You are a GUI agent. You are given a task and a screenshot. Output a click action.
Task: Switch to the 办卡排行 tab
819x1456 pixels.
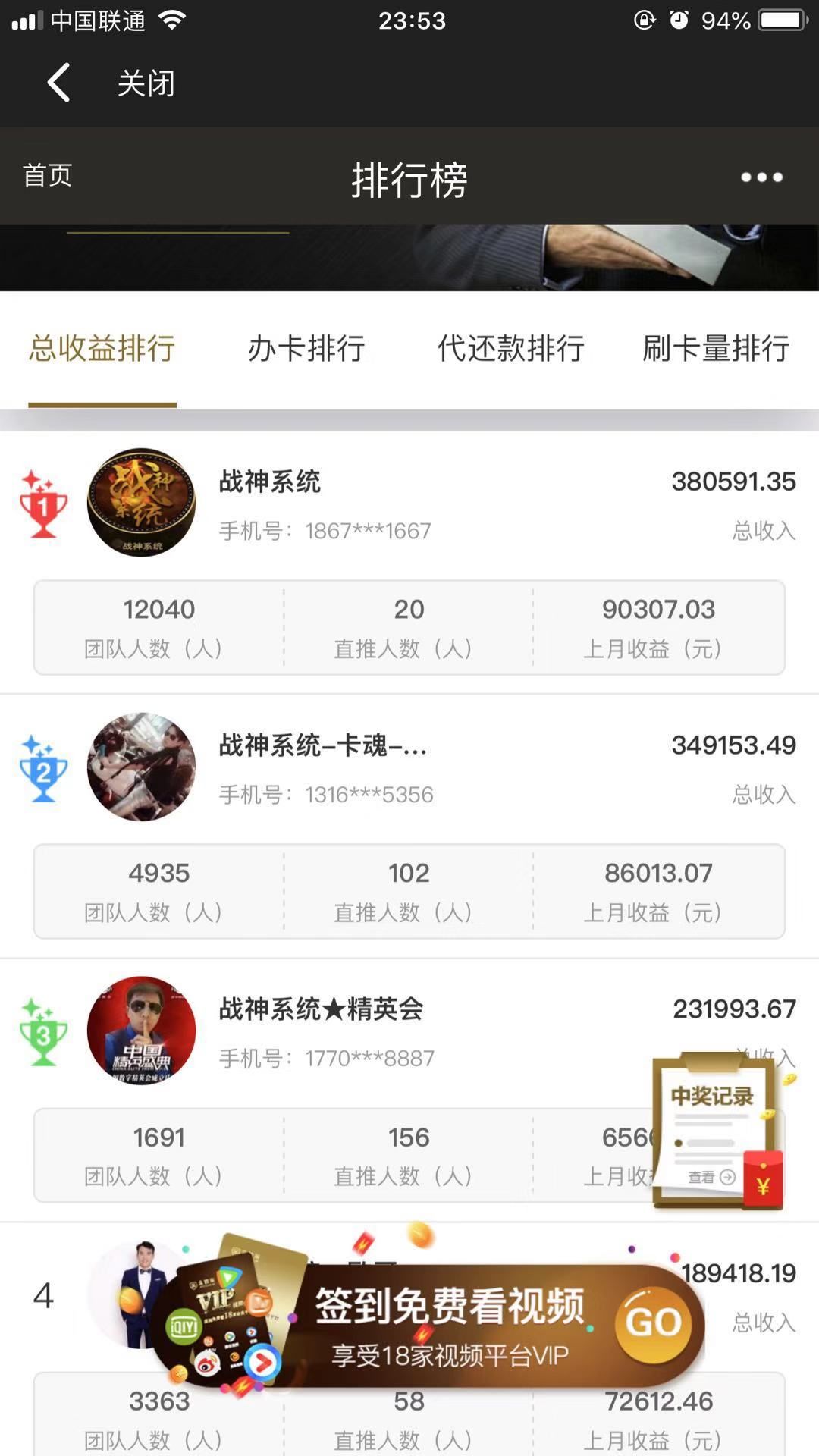tap(306, 349)
